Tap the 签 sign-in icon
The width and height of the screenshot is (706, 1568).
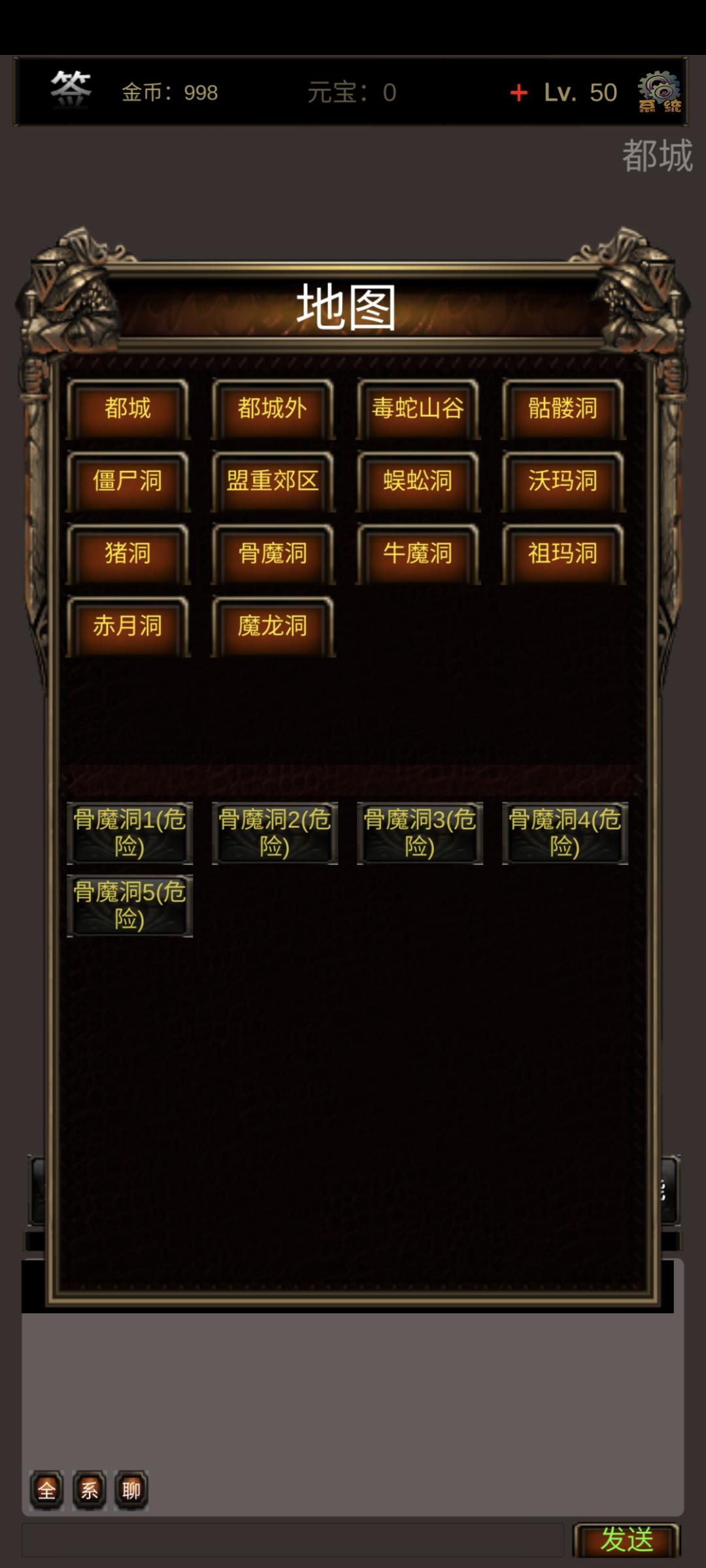(71, 90)
